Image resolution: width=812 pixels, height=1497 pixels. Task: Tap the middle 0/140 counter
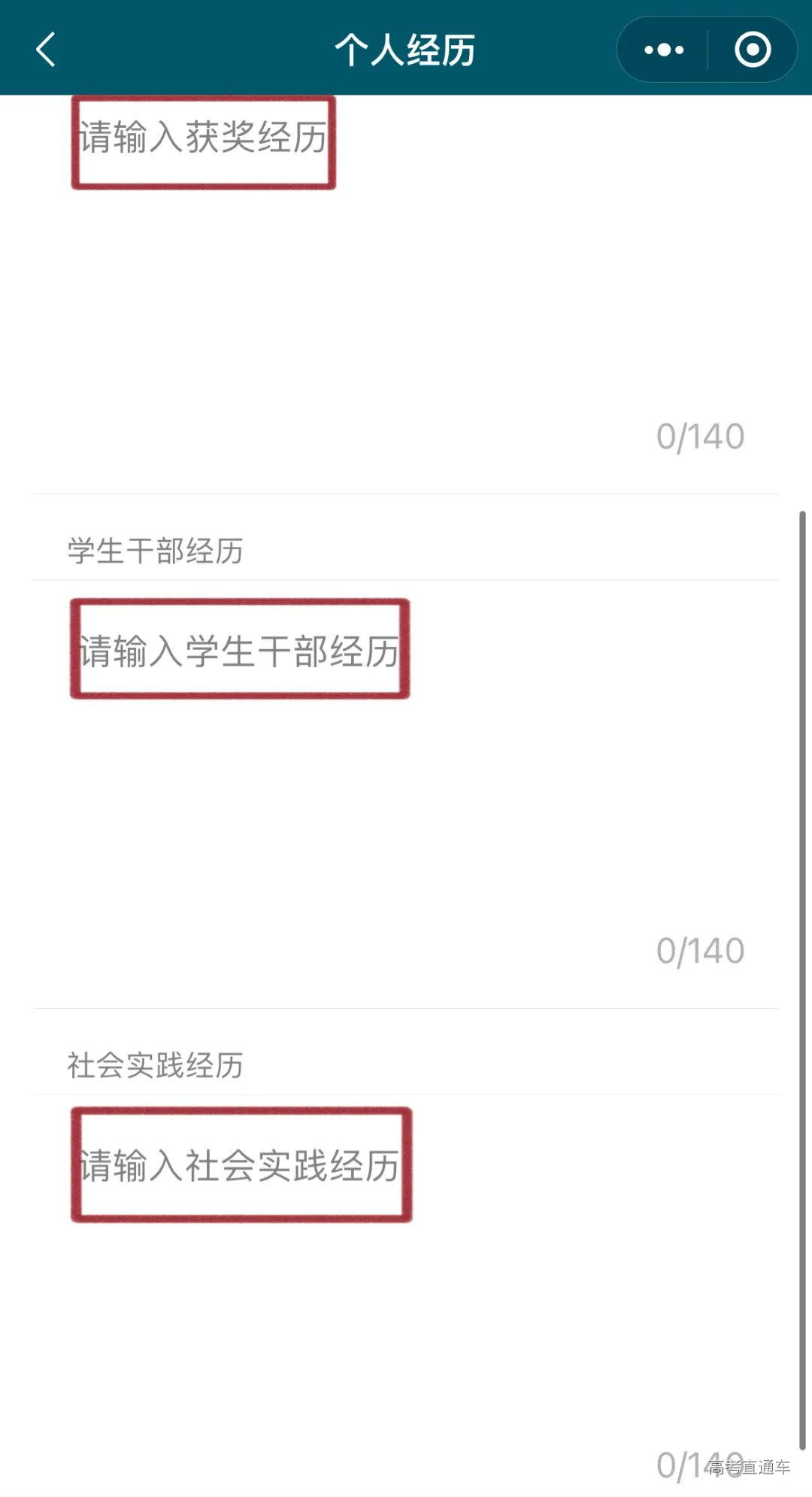click(699, 948)
